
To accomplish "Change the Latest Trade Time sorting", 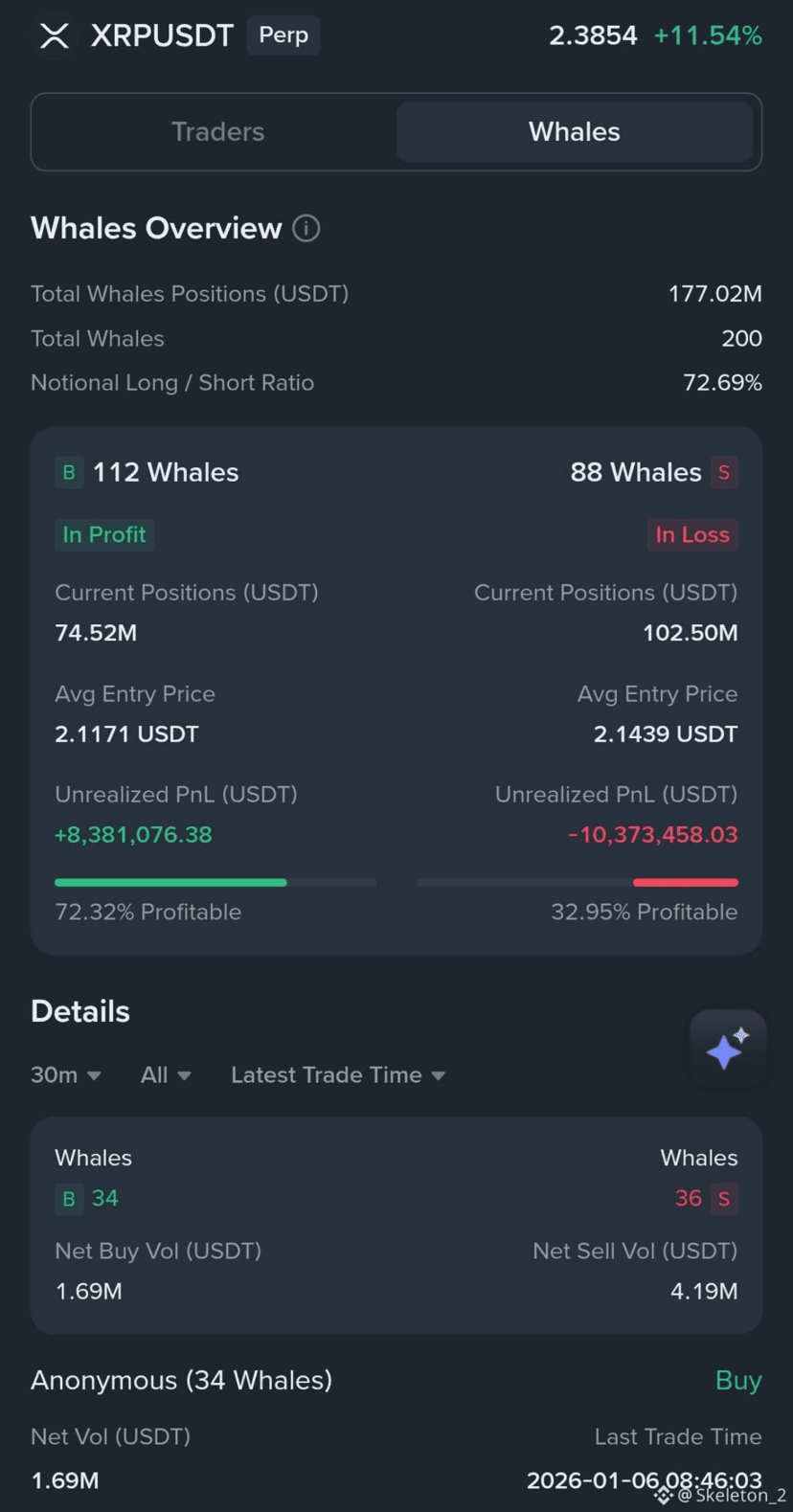I will pyautogui.click(x=337, y=1075).
